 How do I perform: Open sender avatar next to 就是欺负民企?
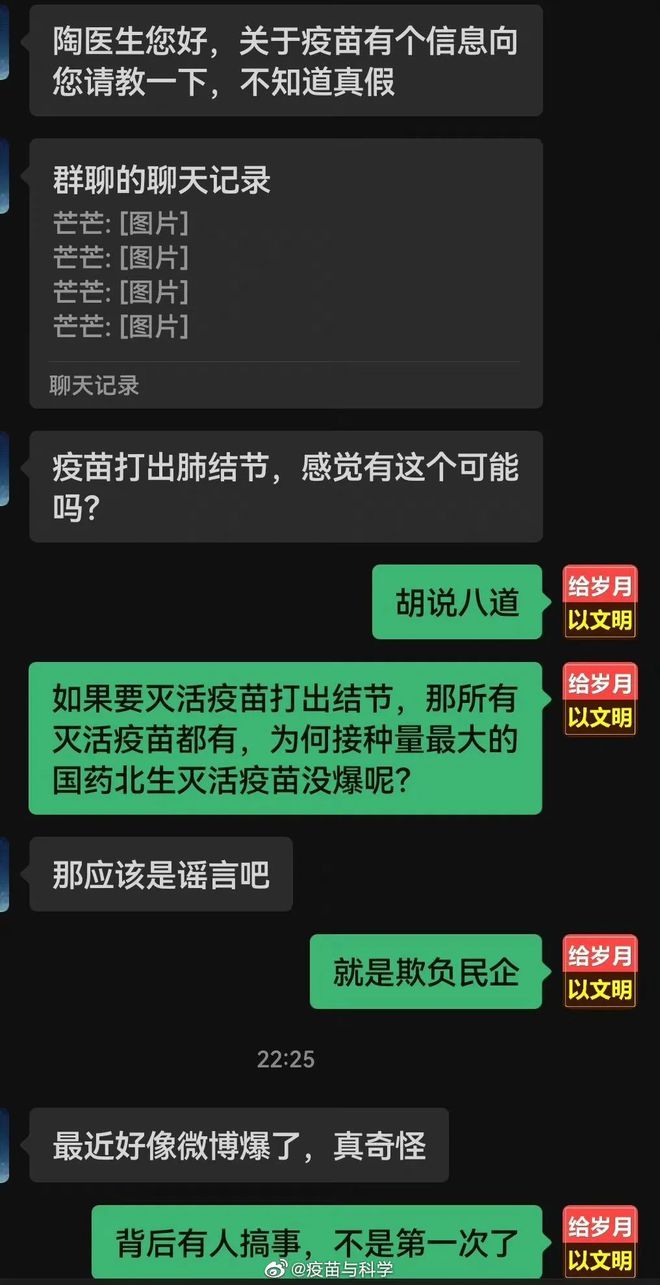point(600,971)
